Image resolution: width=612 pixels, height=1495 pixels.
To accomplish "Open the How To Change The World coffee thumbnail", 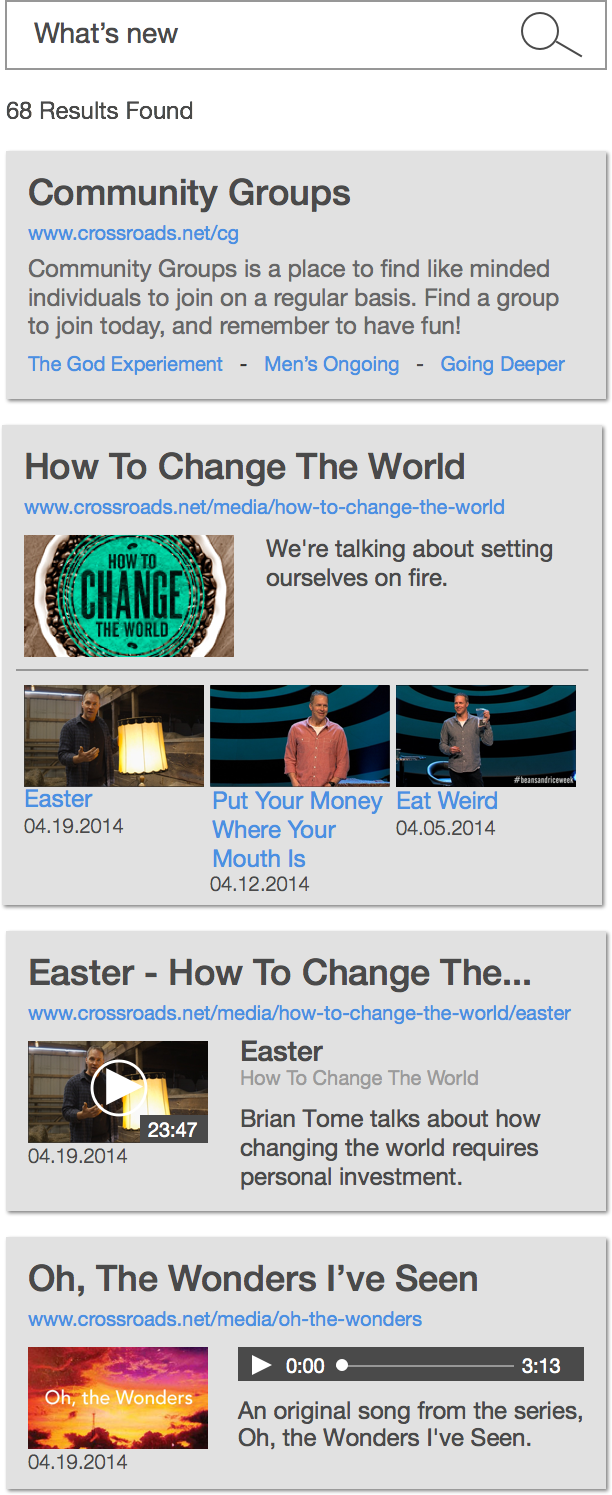I will click(129, 596).
